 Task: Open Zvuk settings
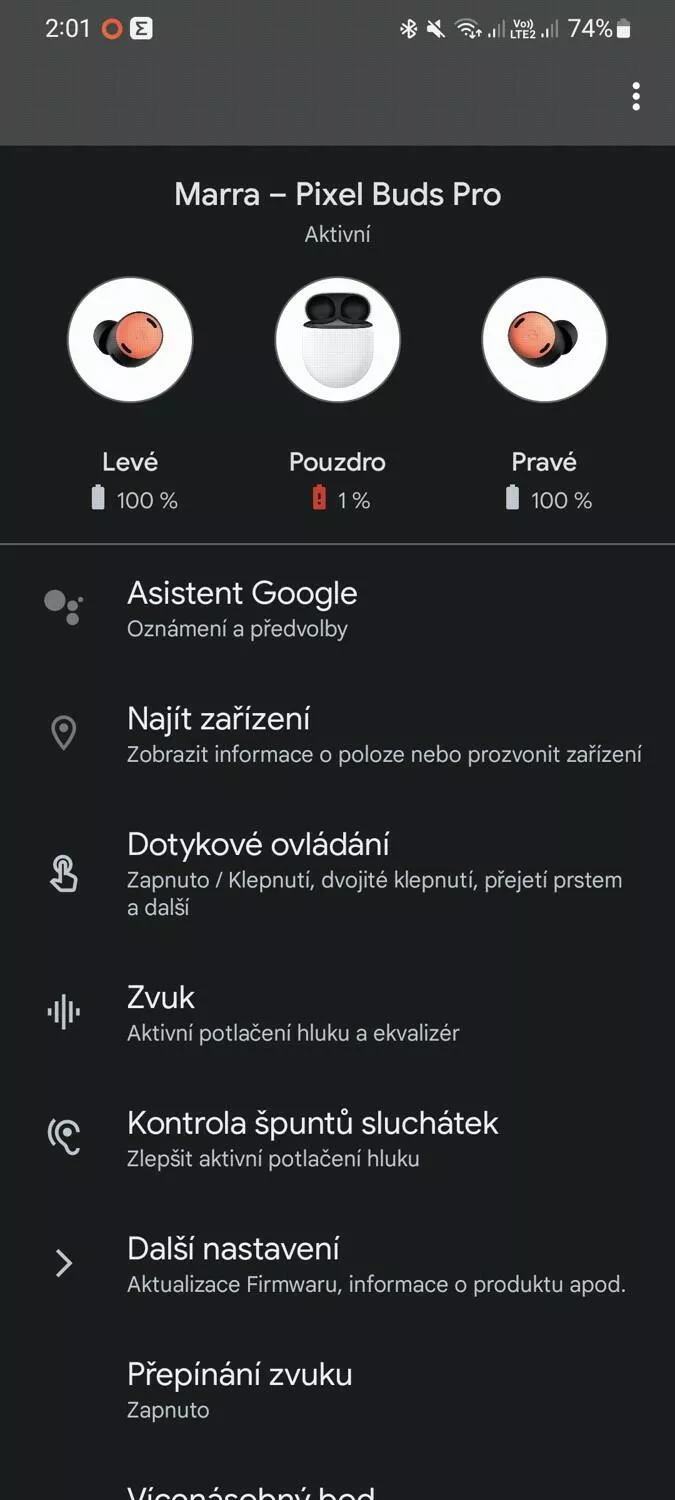click(337, 1013)
